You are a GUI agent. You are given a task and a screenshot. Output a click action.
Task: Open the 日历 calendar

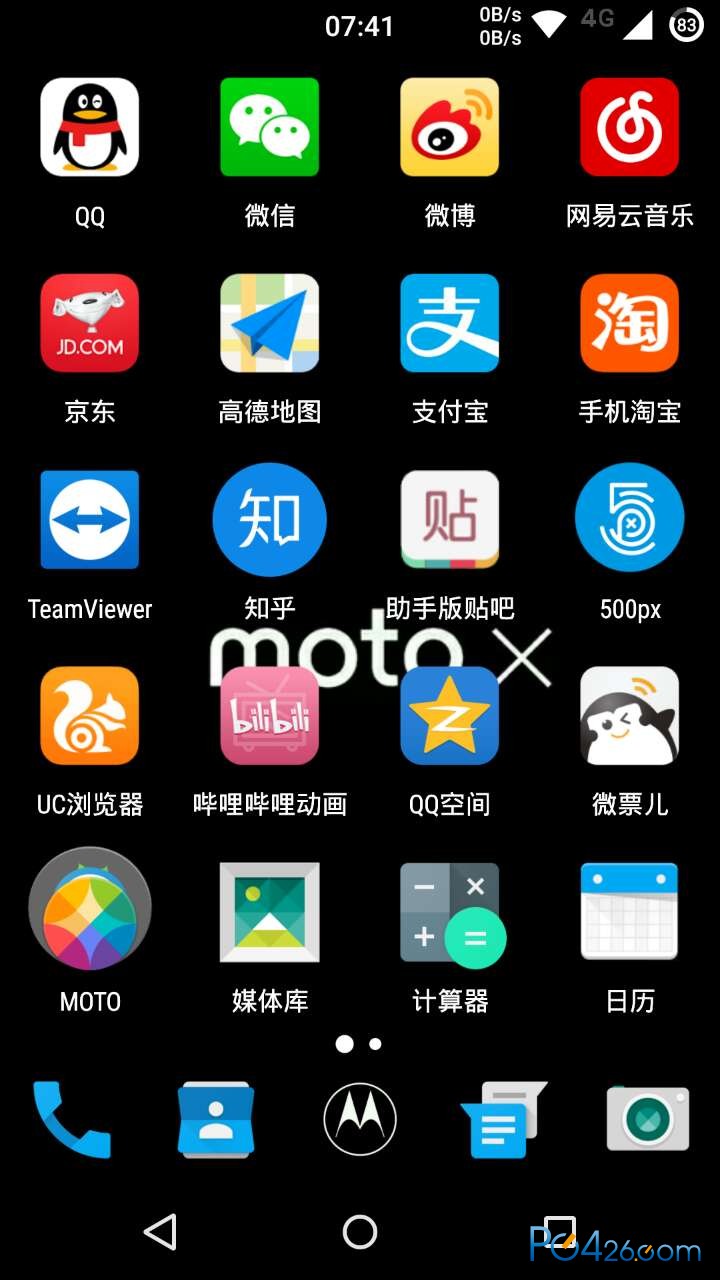point(630,912)
